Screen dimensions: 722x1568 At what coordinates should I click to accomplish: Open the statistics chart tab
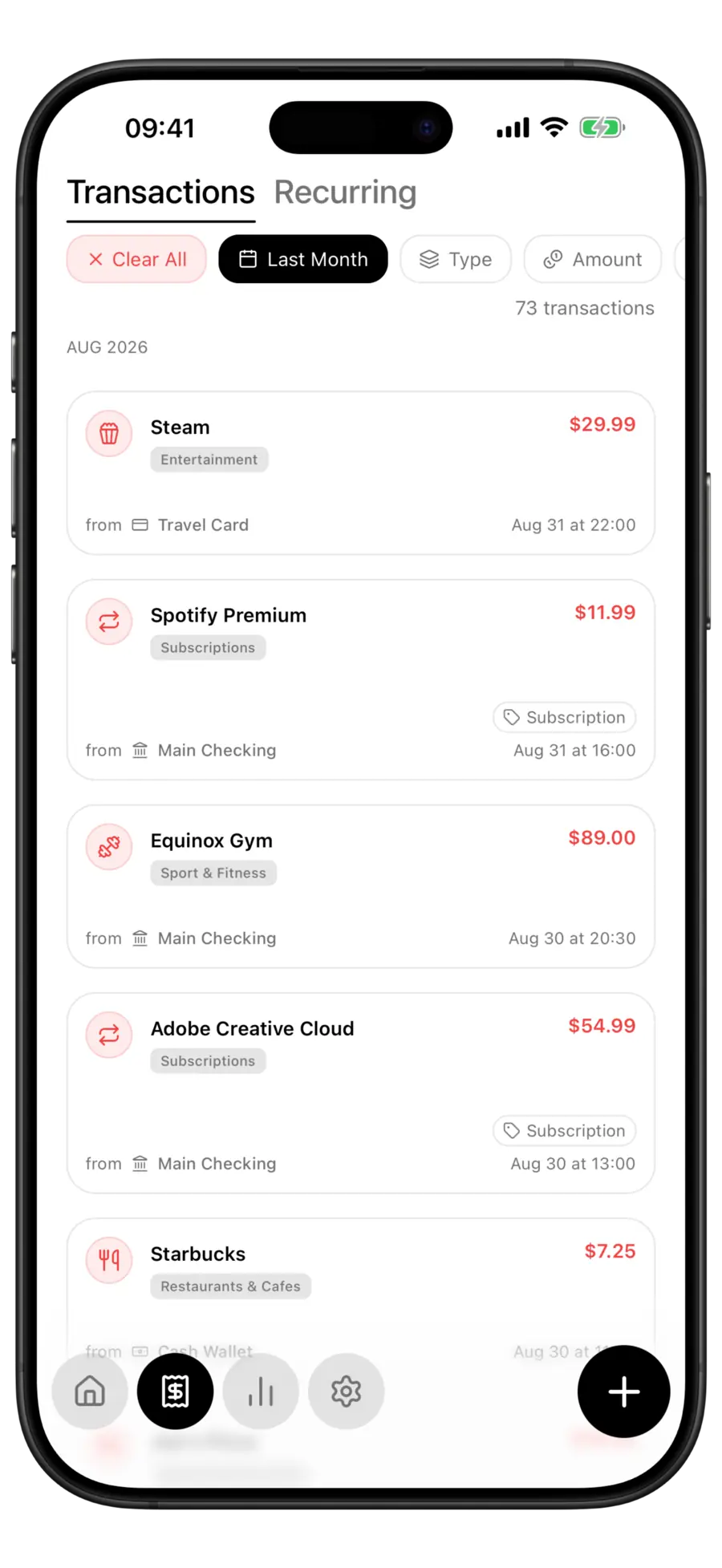click(x=261, y=1392)
